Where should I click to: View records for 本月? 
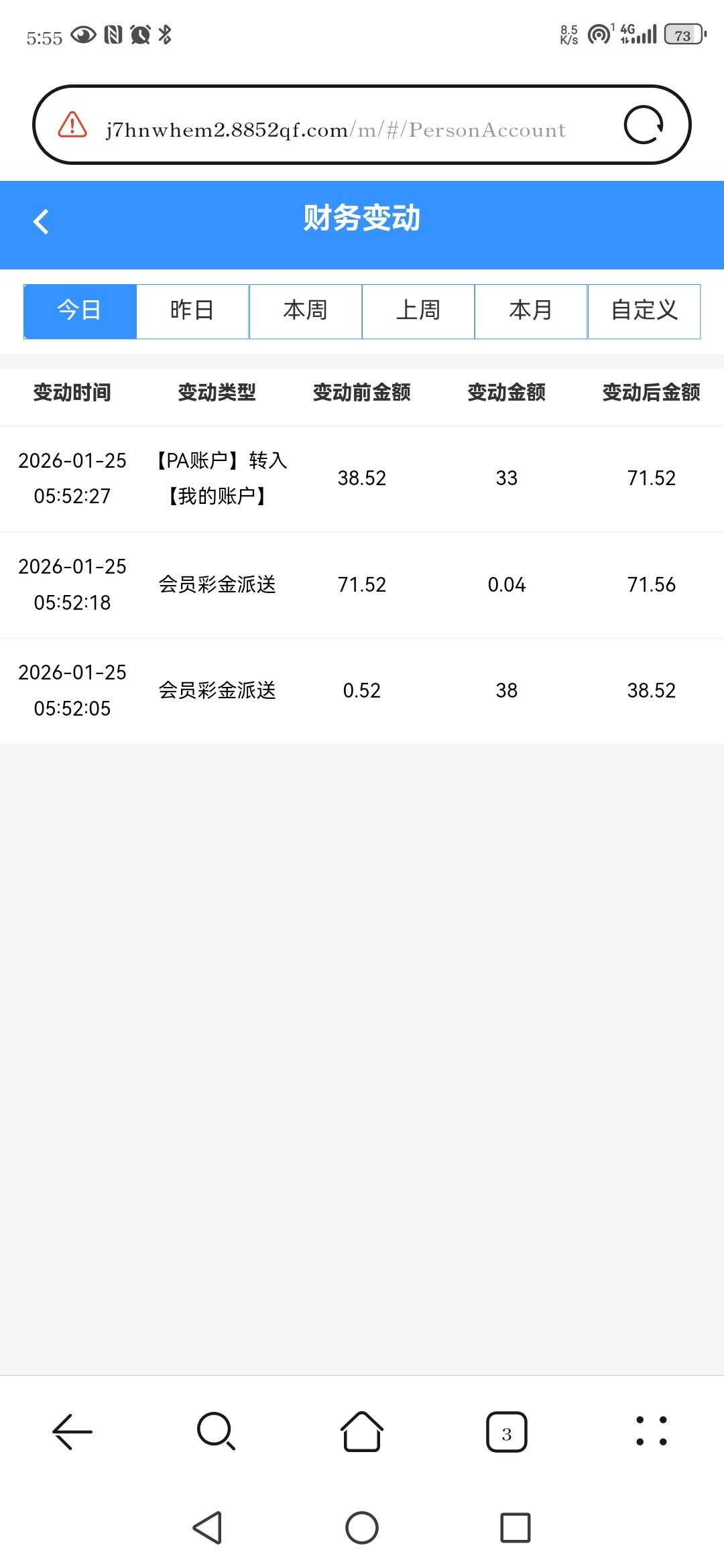point(531,311)
